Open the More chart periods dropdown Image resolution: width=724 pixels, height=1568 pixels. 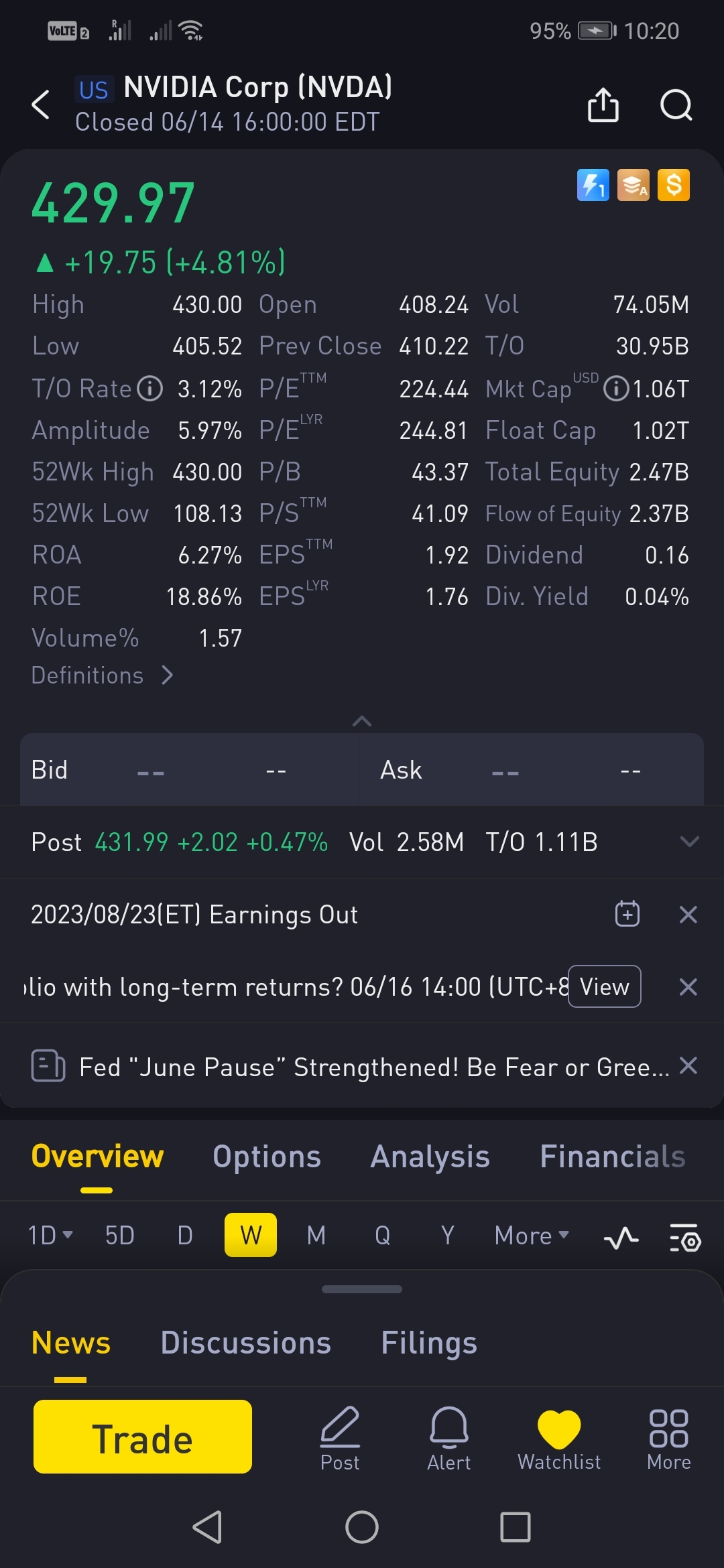(x=532, y=1235)
